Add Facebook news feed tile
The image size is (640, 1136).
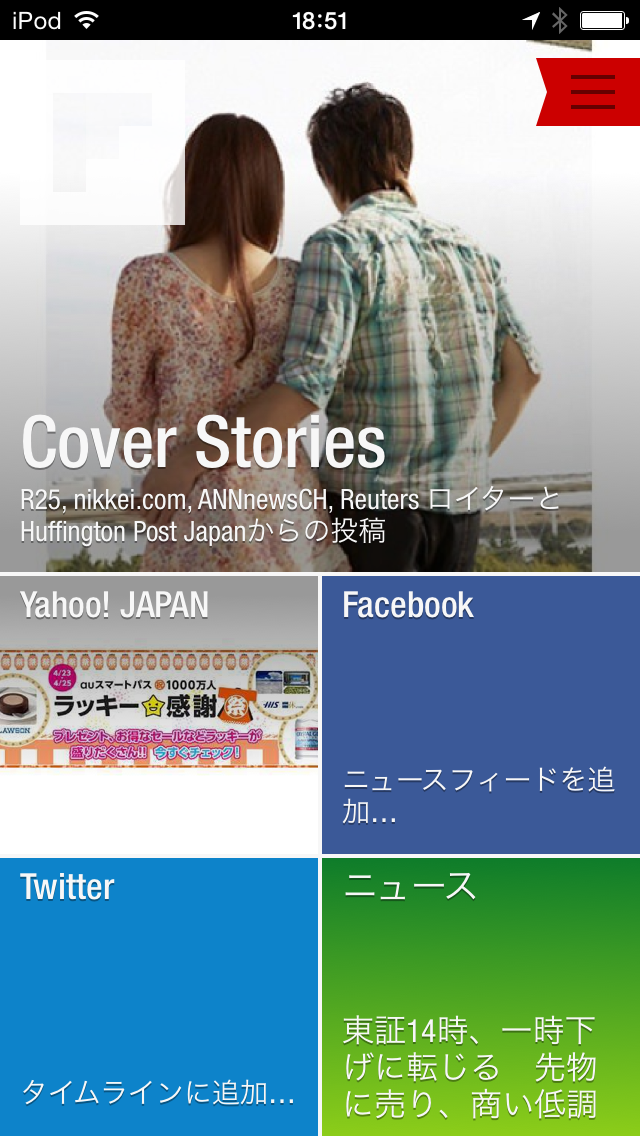[x=481, y=714]
